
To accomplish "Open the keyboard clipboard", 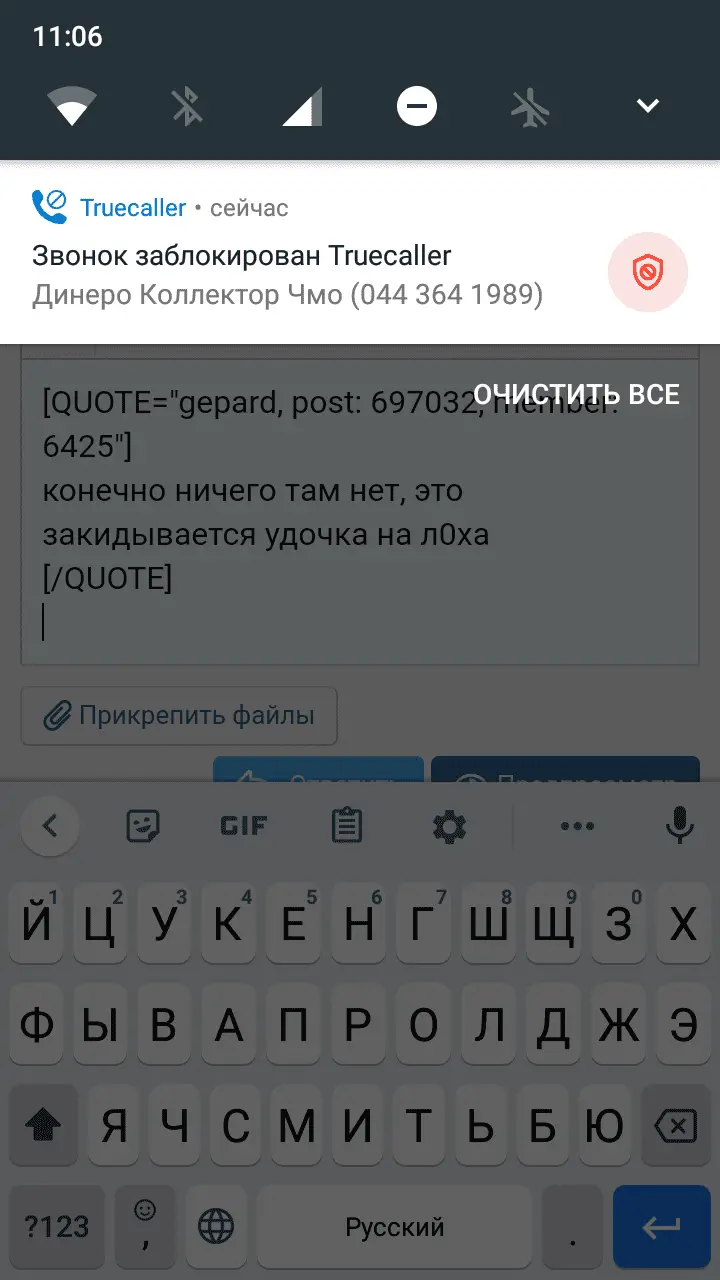I will (346, 826).
